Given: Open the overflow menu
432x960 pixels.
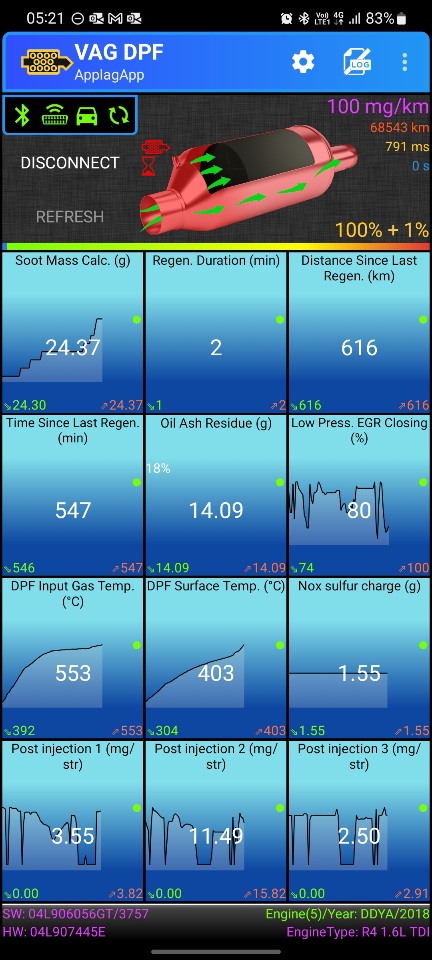Looking at the screenshot, I should pos(404,62).
